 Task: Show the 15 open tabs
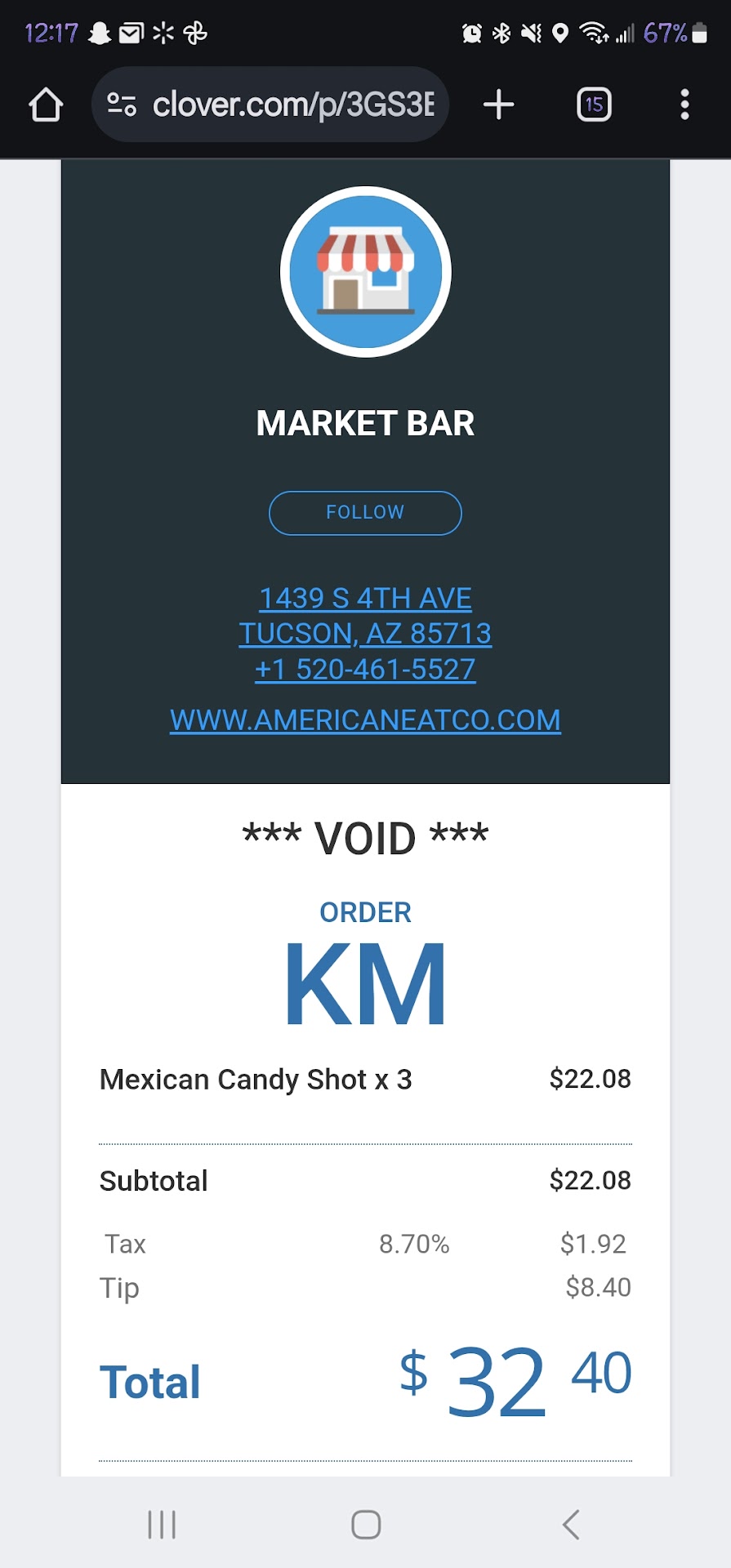(x=594, y=105)
